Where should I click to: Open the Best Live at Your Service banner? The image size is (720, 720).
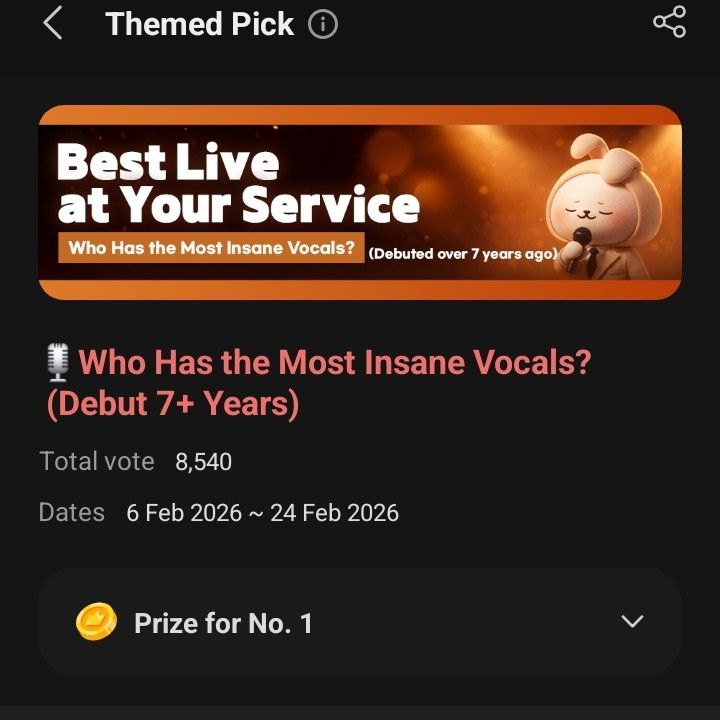(x=360, y=202)
